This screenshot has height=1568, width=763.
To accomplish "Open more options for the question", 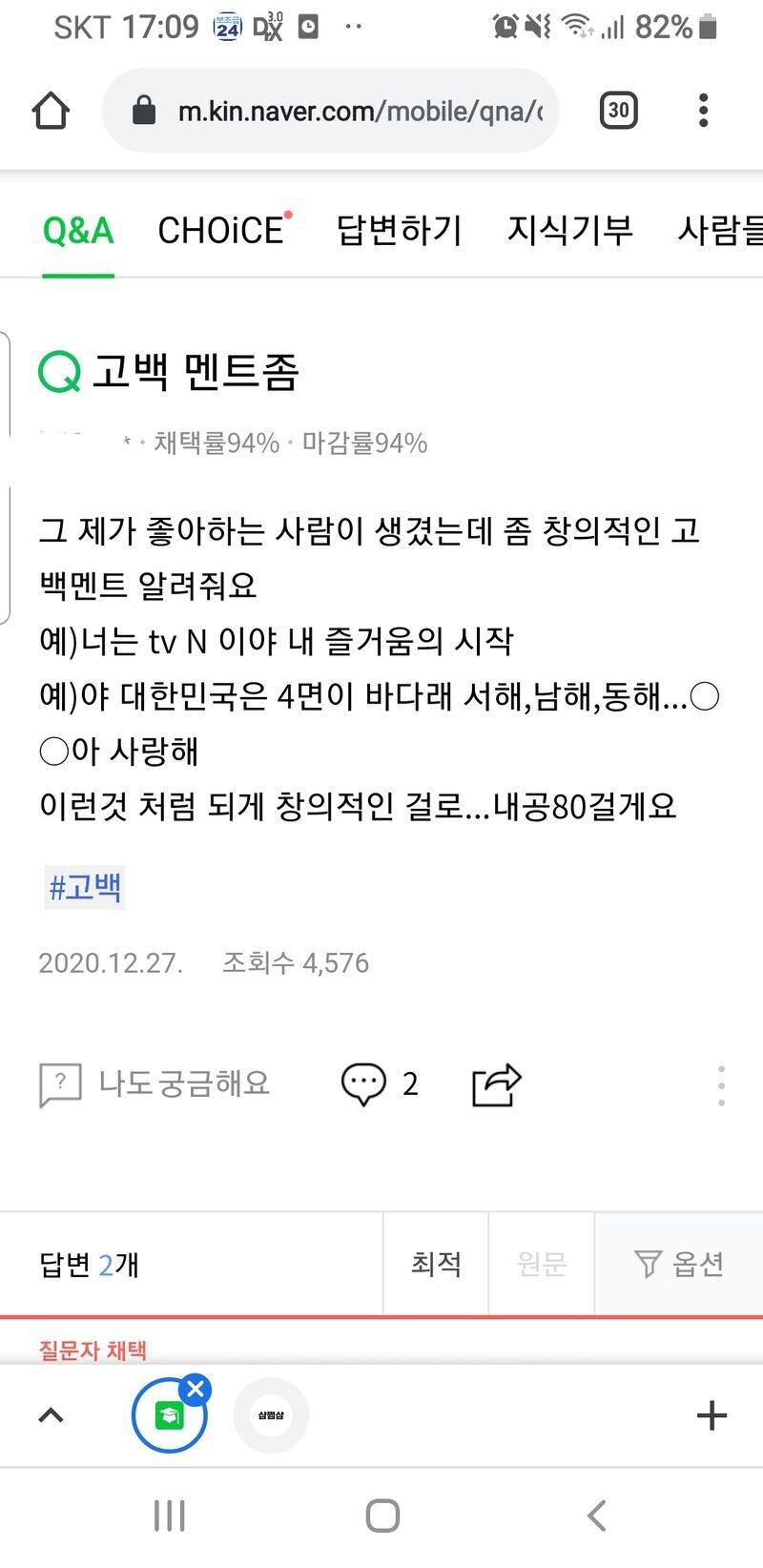I will tap(721, 1085).
